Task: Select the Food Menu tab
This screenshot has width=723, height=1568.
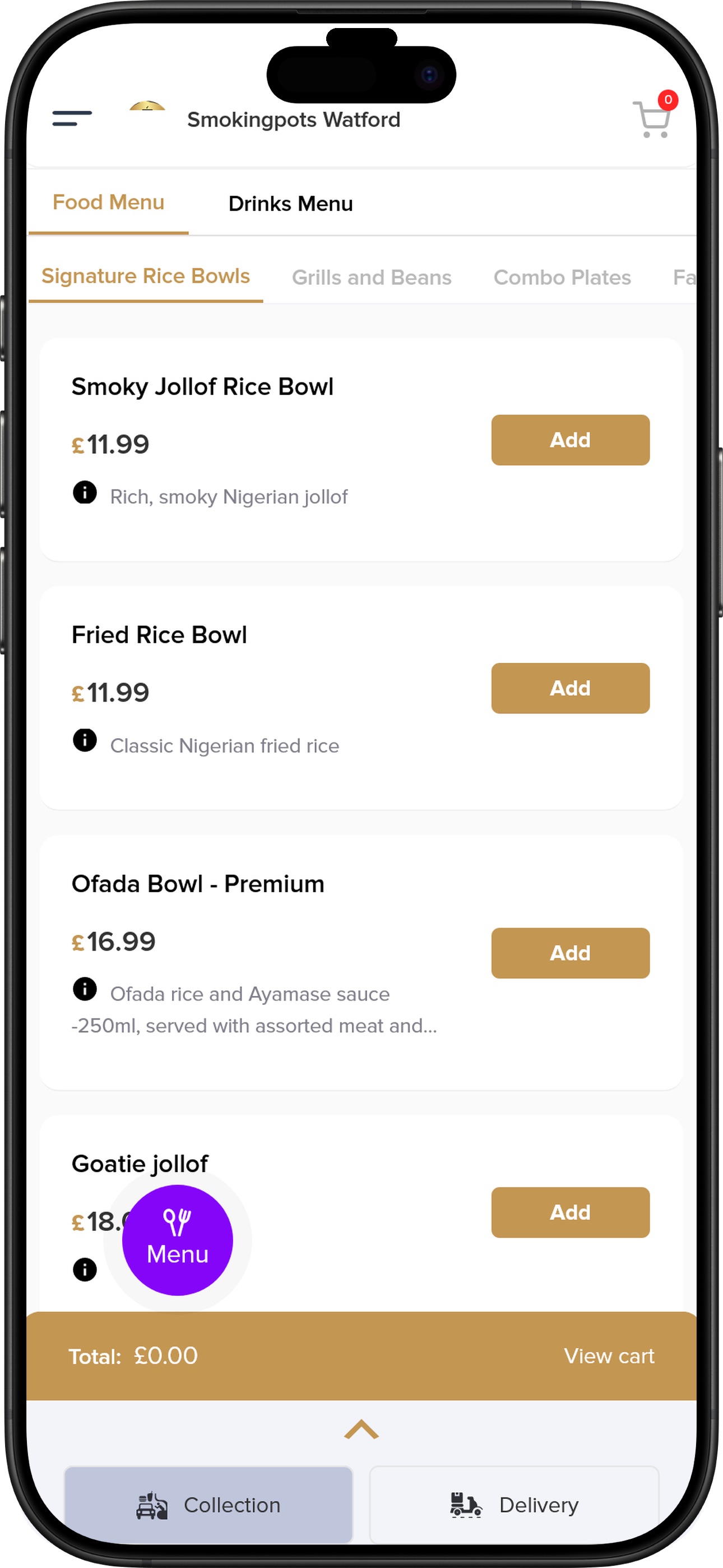Action: [108, 202]
